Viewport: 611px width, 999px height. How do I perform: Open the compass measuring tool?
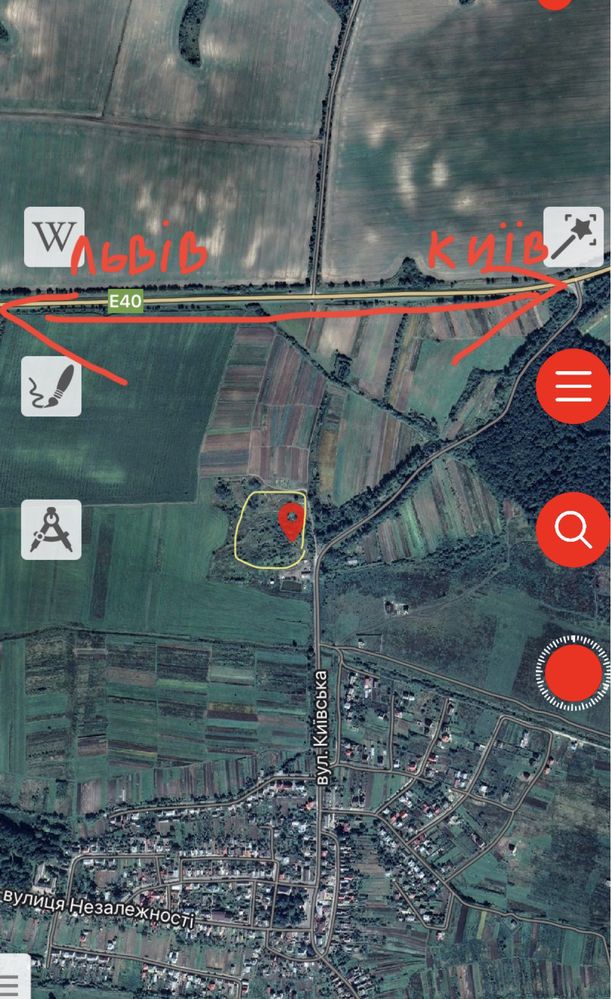51,528
